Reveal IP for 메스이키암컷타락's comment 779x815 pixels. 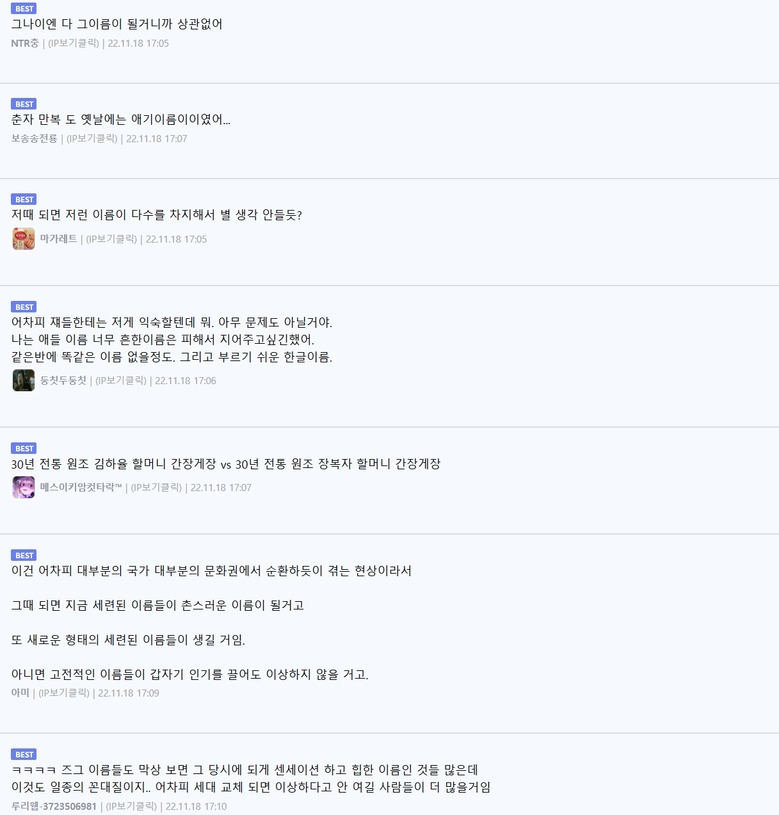point(156,487)
